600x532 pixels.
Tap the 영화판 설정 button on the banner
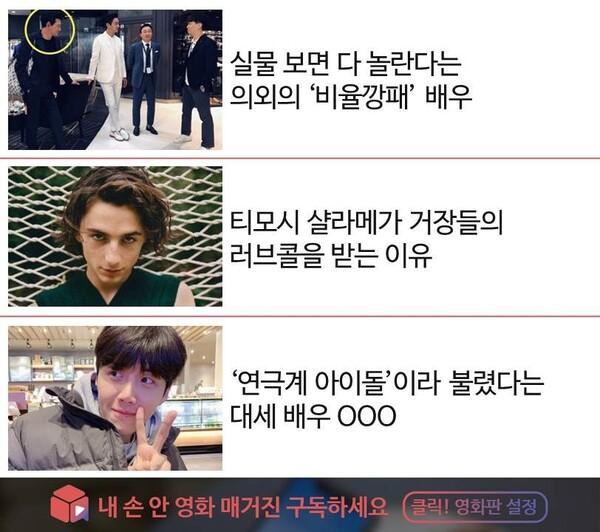pyautogui.click(x=475, y=505)
